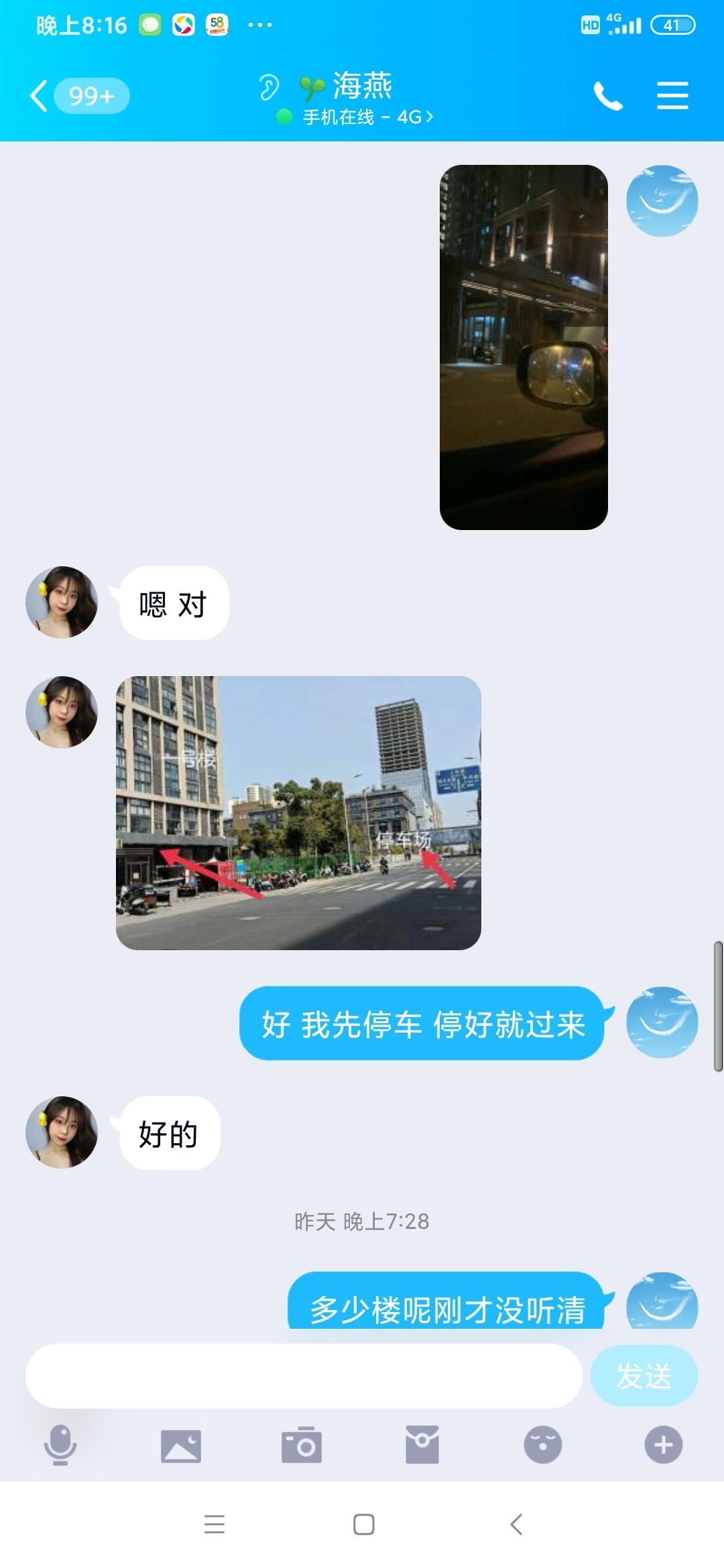View the night street photo
724x1568 pixels.
524,347
